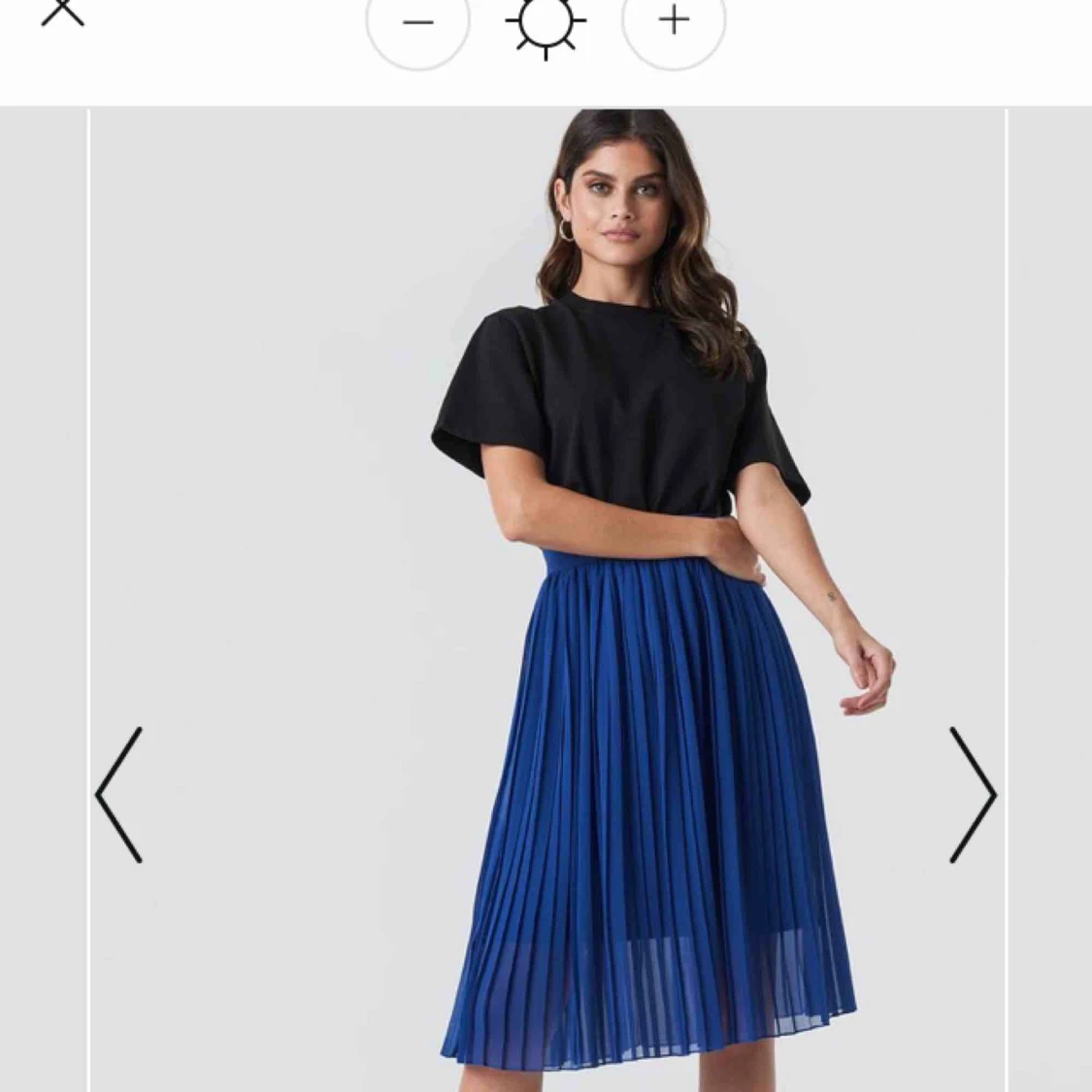Decrease brightness with the minus button
Viewport: 1092px width, 1092px height.
point(417,21)
